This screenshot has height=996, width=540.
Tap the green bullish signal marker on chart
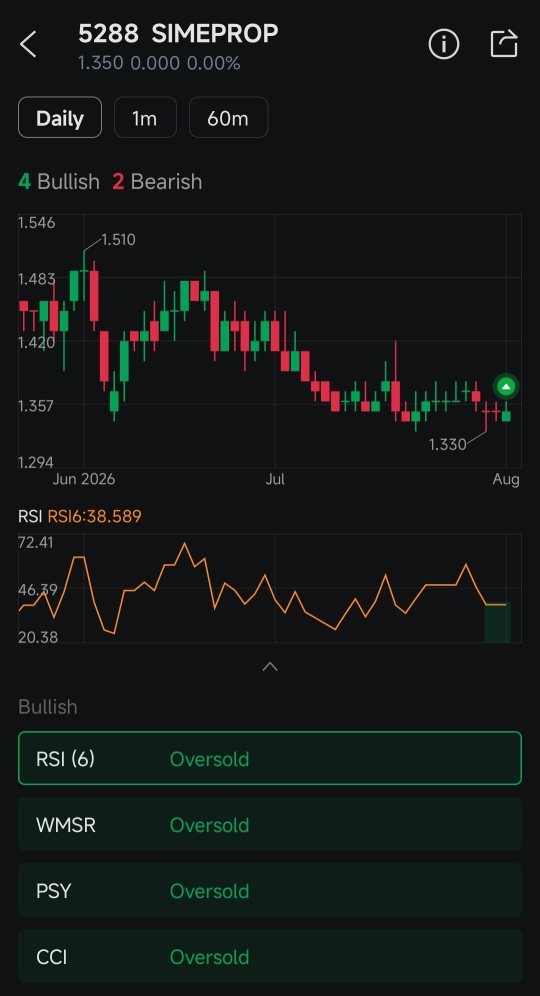[506, 386]
